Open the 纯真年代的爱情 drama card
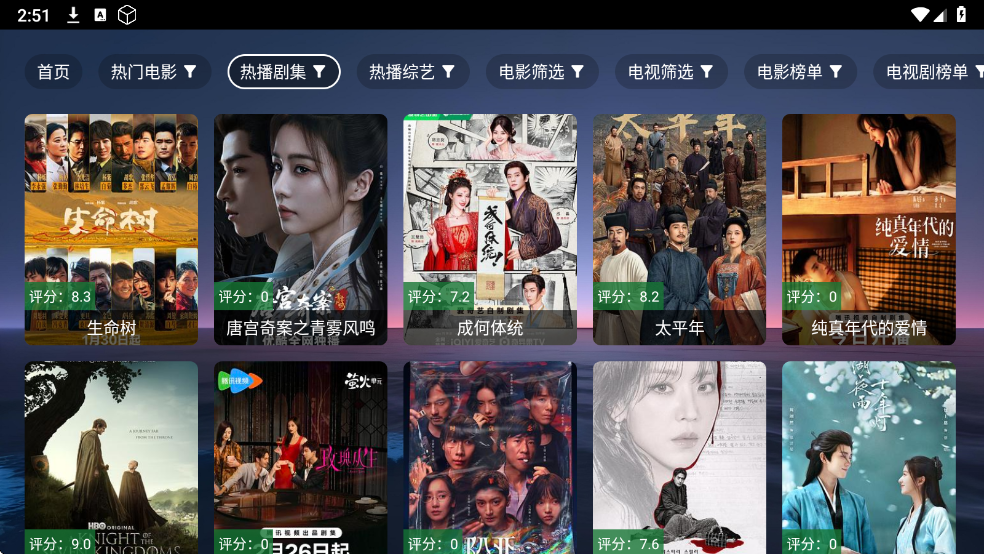The height and width of the screenshot is (554, 984). [x=868, y=229]
